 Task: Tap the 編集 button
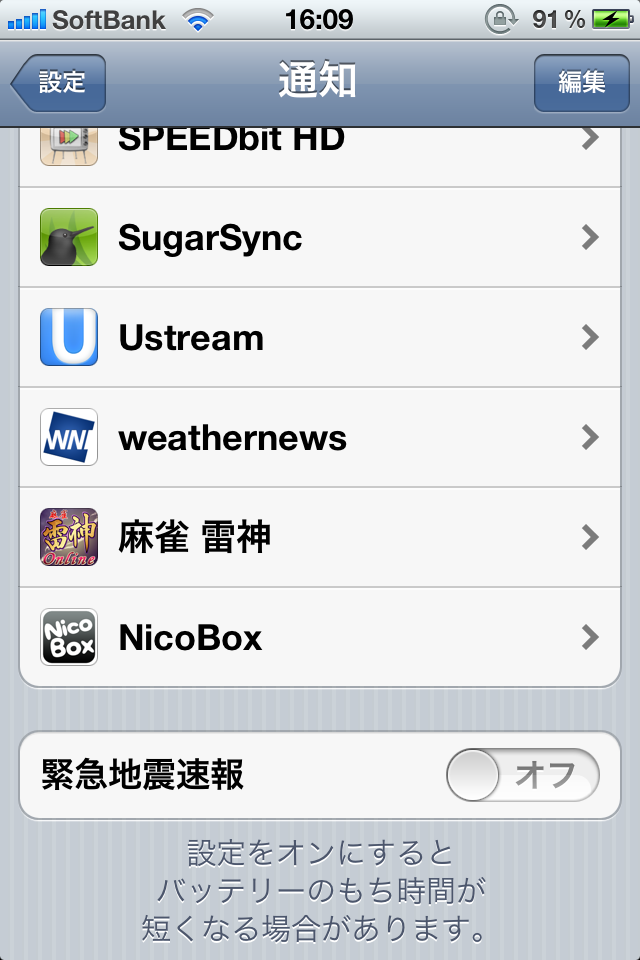pos(581,83)
